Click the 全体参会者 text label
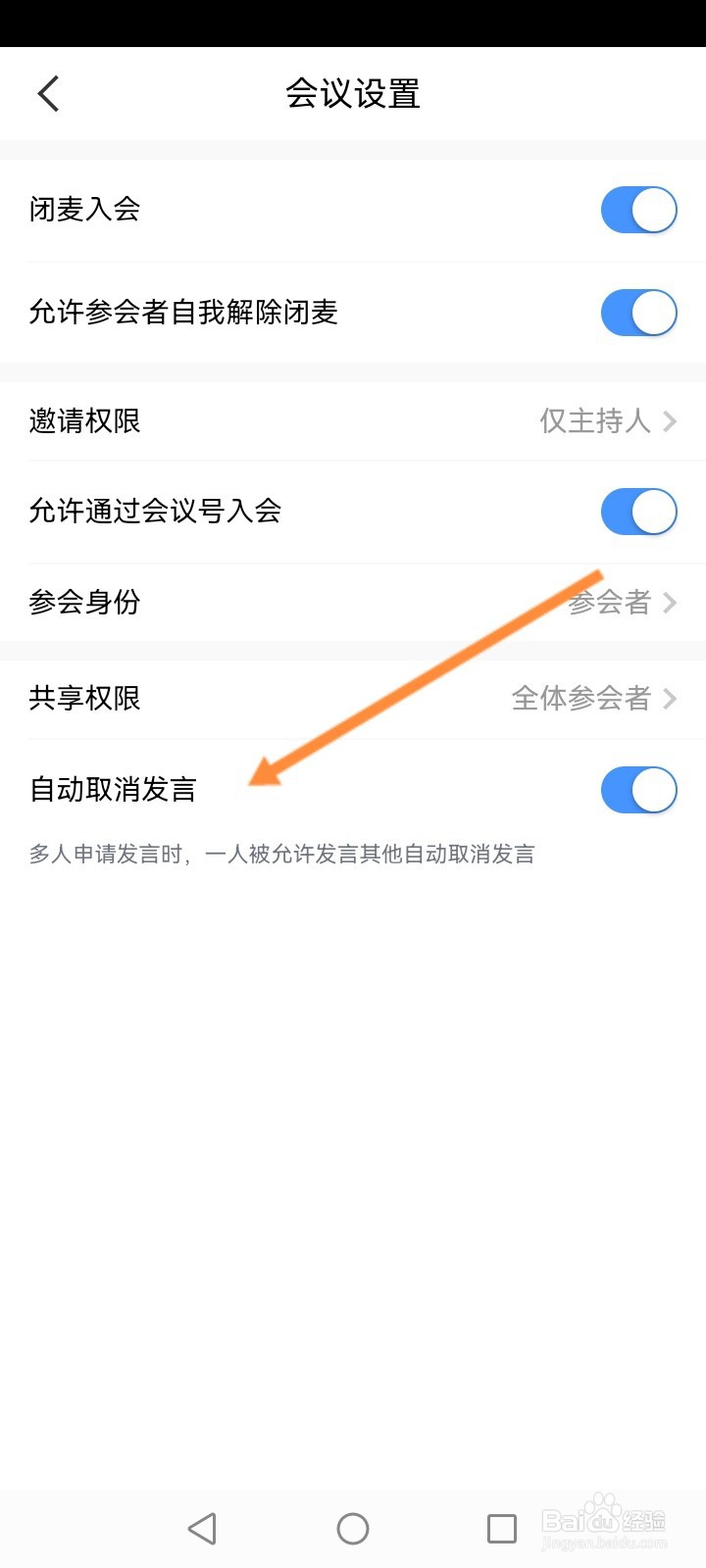This screenshot has width=706, height=1568. click(583, 699)
